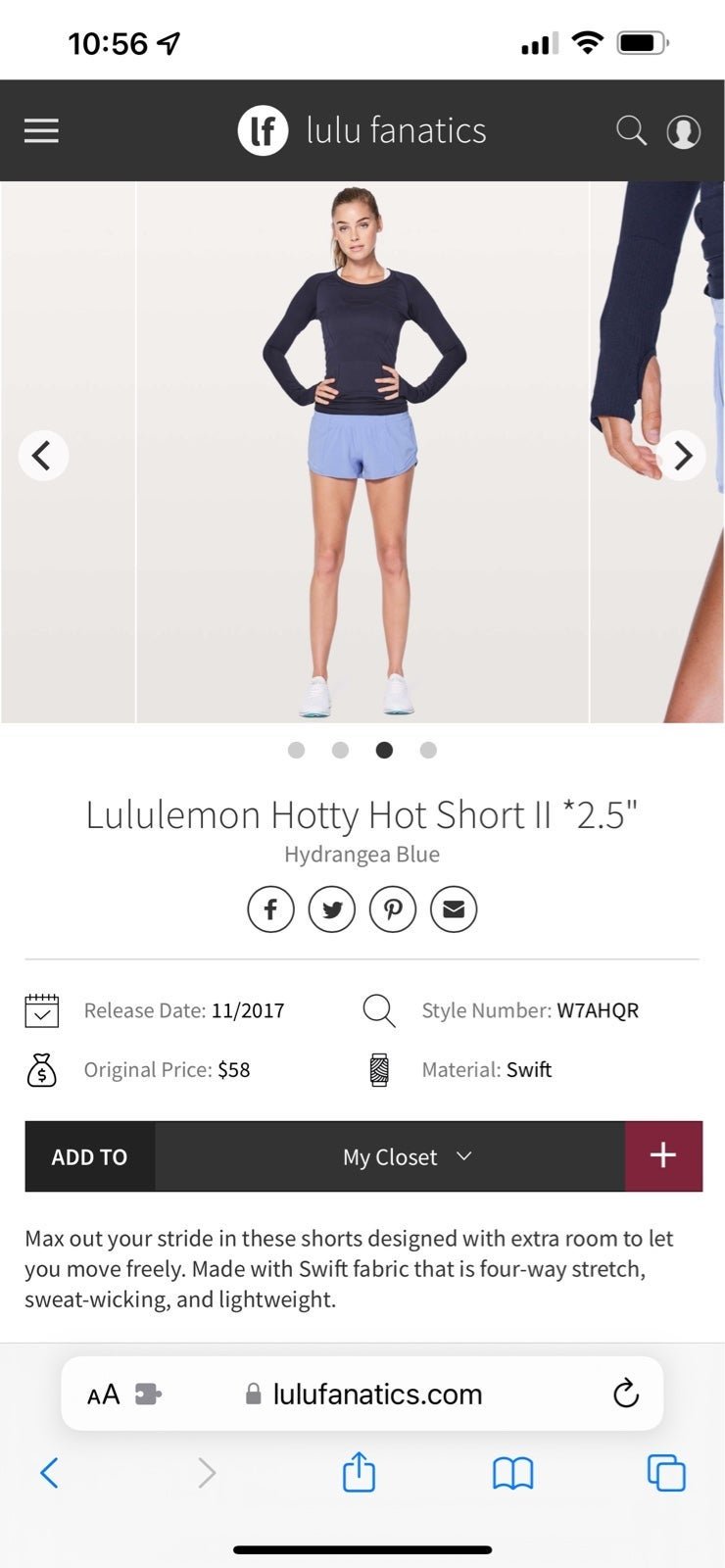The image size is (725, 1568).
Task: Expand the My Closet dropdown
Action: coord(390,1156)
